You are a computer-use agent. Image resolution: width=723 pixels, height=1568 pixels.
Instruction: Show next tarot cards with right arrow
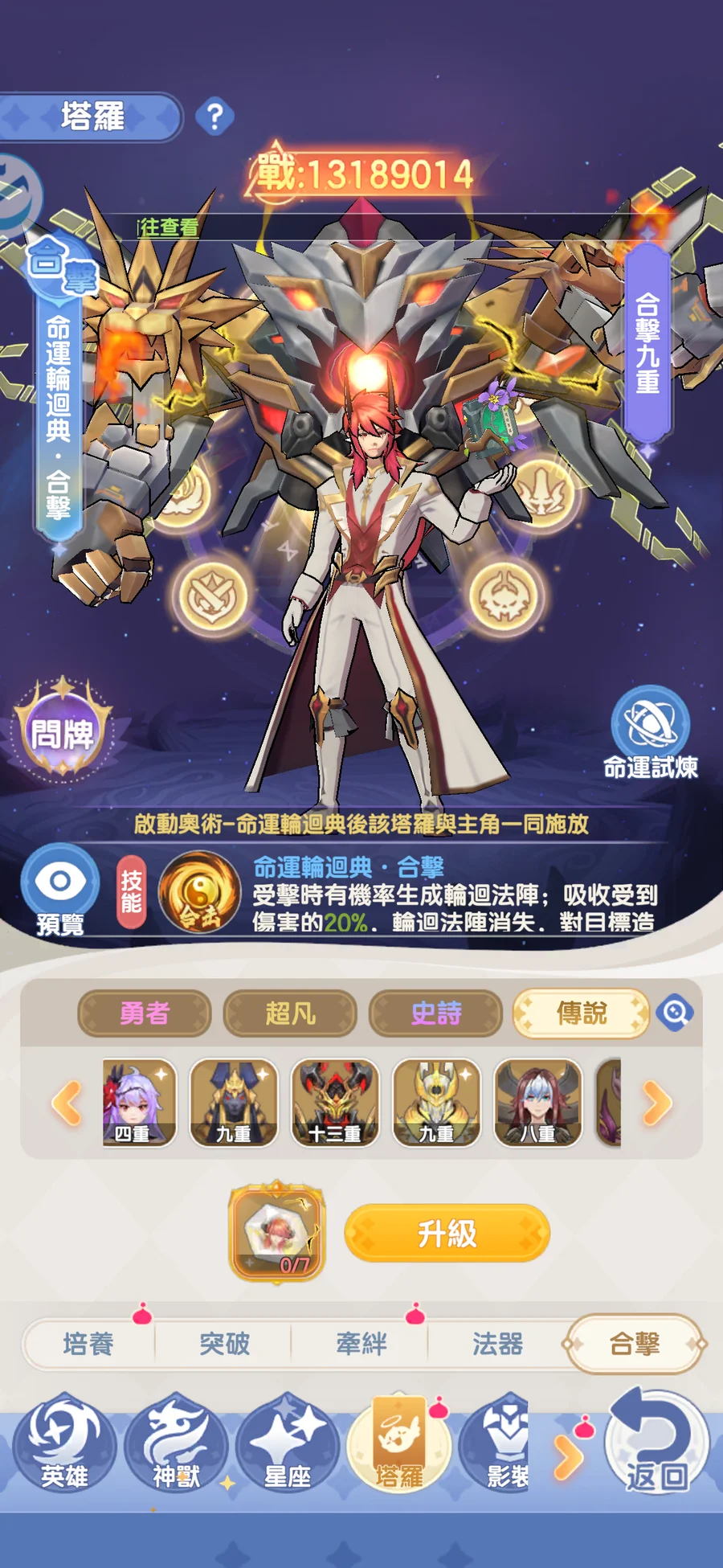click(656, 1103)
